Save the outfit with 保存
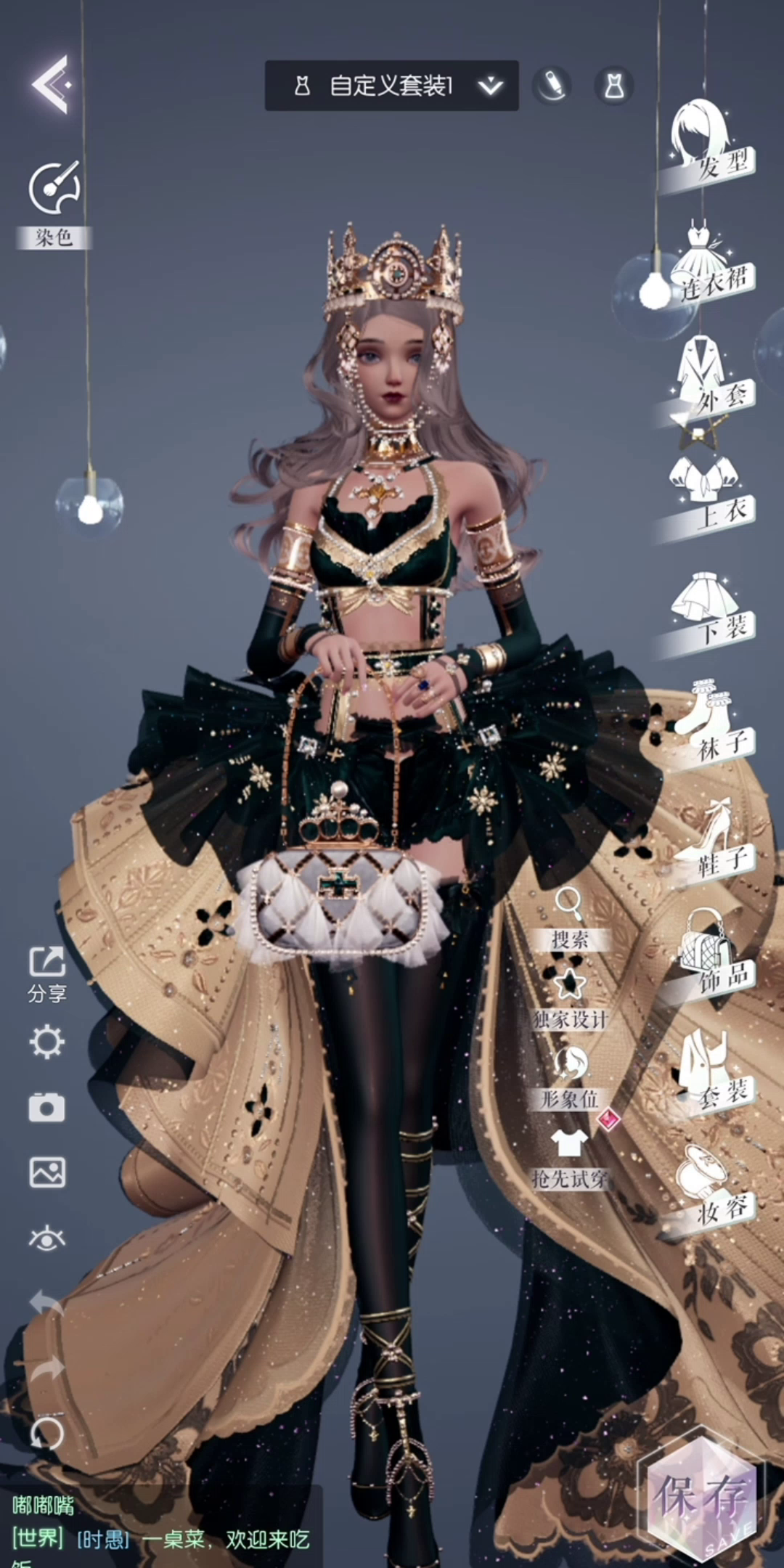Viewport: 784px width, 1568px height. pos(701,1495)
